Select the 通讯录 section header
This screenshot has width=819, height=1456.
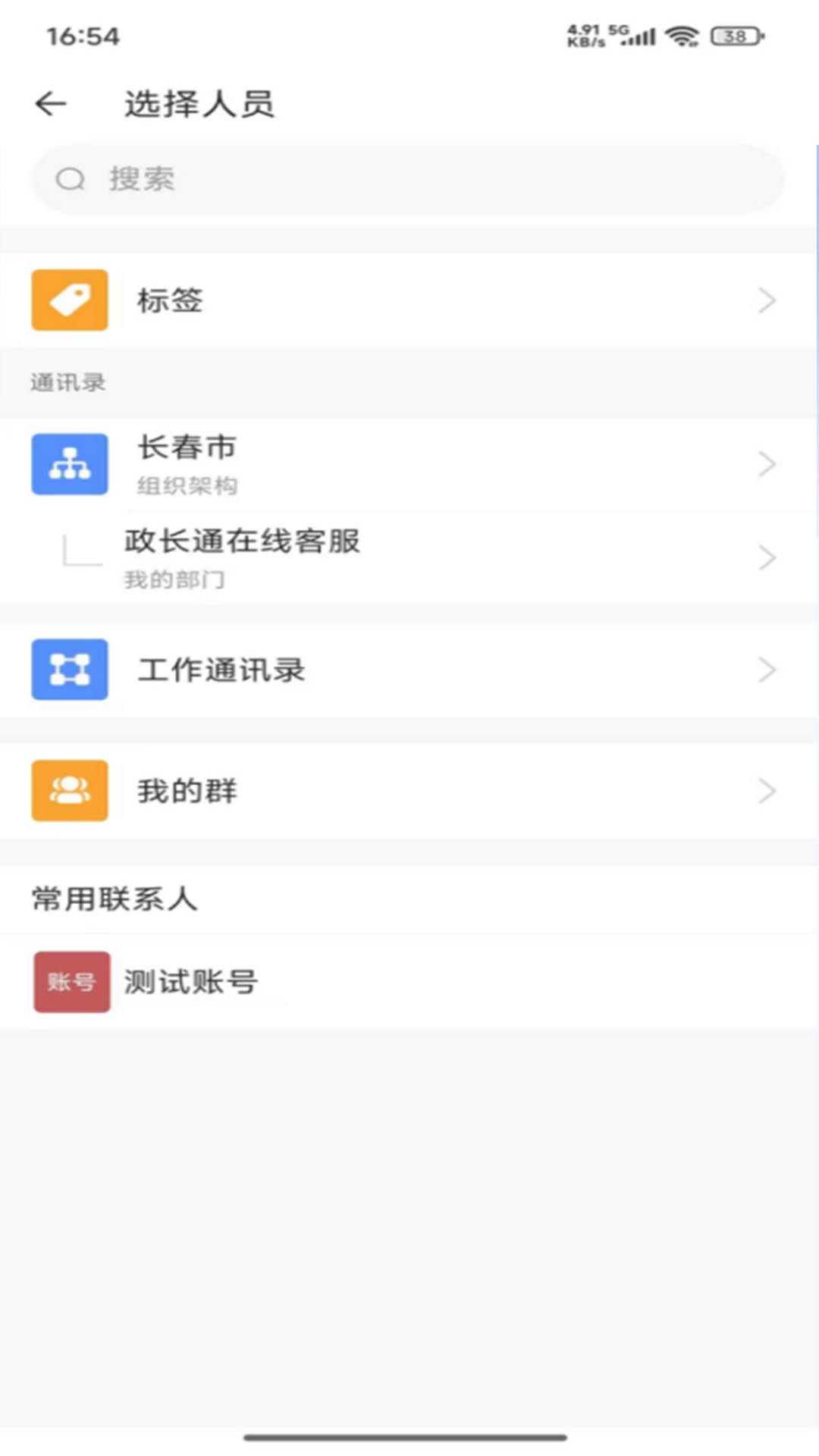(67, 383)
